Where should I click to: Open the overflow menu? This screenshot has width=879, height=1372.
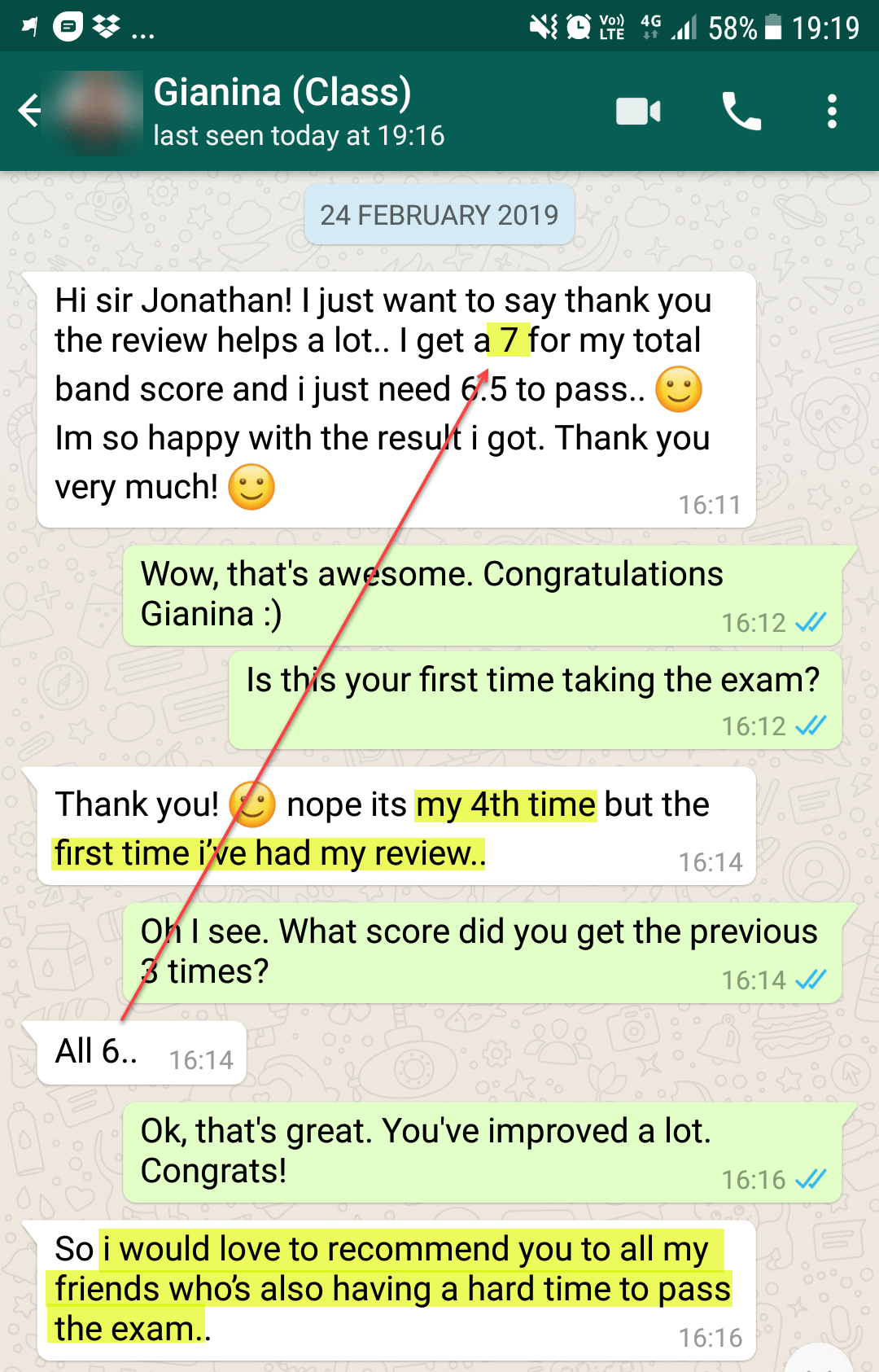coord(832,112)
